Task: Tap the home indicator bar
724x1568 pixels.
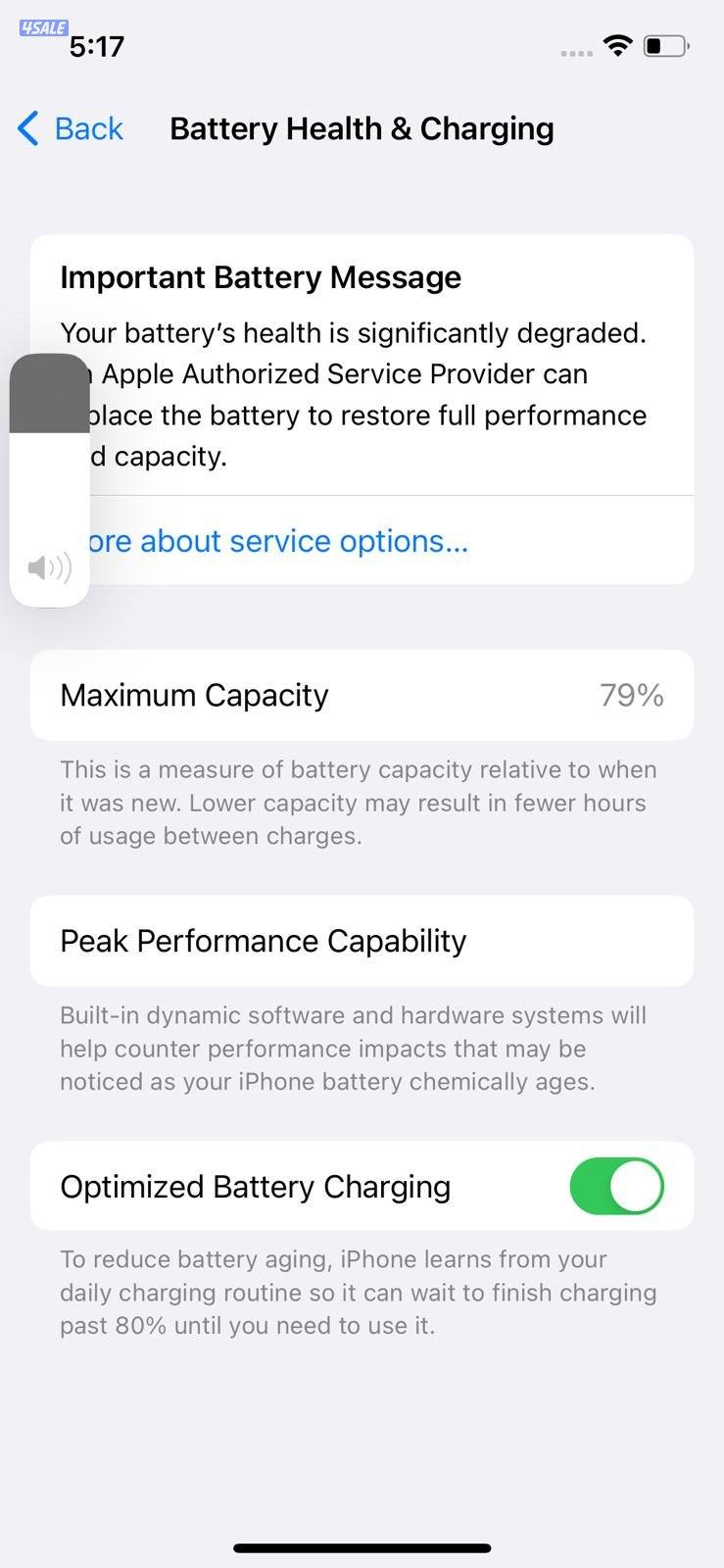Action: (x=362, y=1546)
